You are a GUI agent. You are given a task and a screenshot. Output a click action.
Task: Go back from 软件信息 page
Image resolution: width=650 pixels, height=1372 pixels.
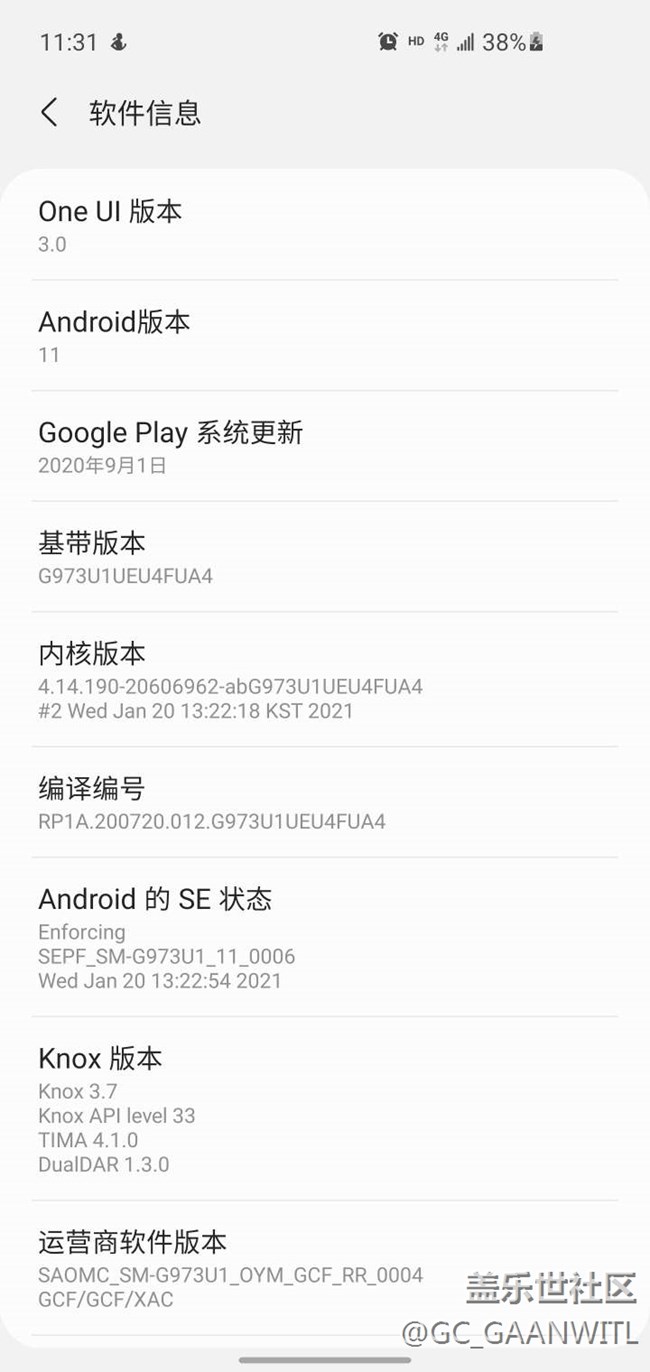[49, 112]
